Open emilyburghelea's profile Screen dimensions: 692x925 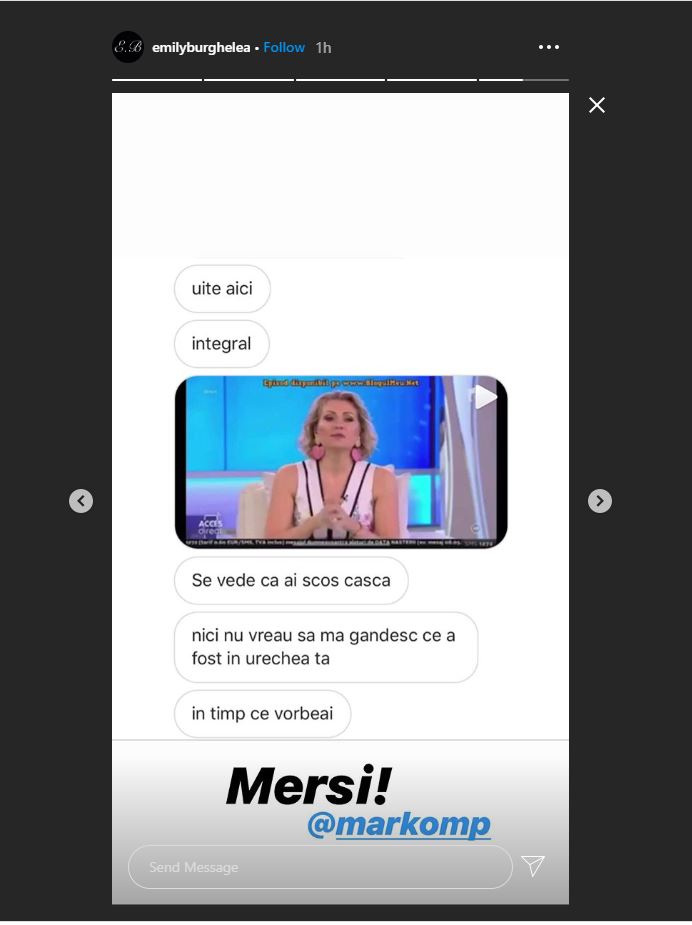tap(200, 48)
